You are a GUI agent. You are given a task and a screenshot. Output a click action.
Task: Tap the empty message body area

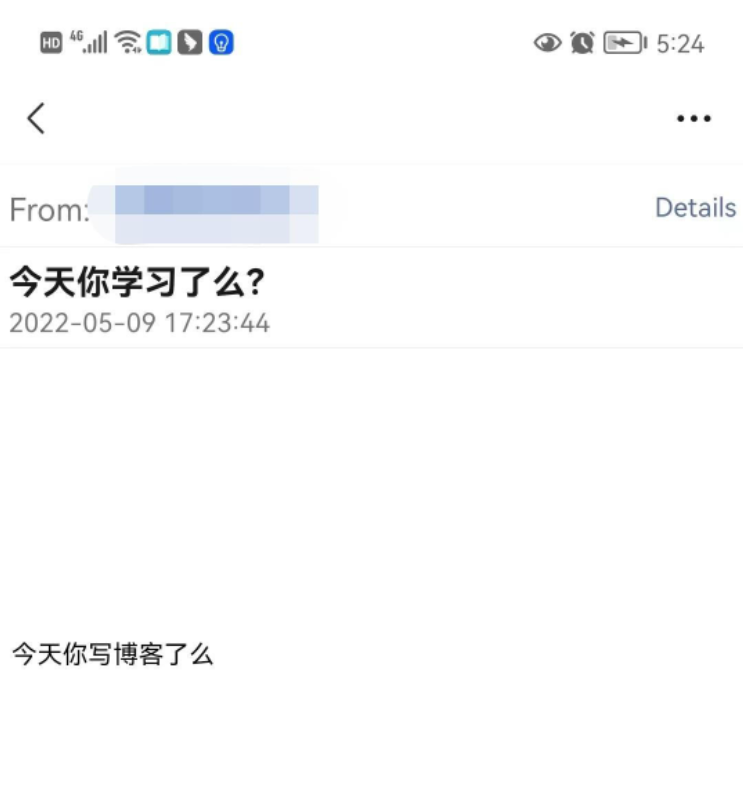coord(371,480)
